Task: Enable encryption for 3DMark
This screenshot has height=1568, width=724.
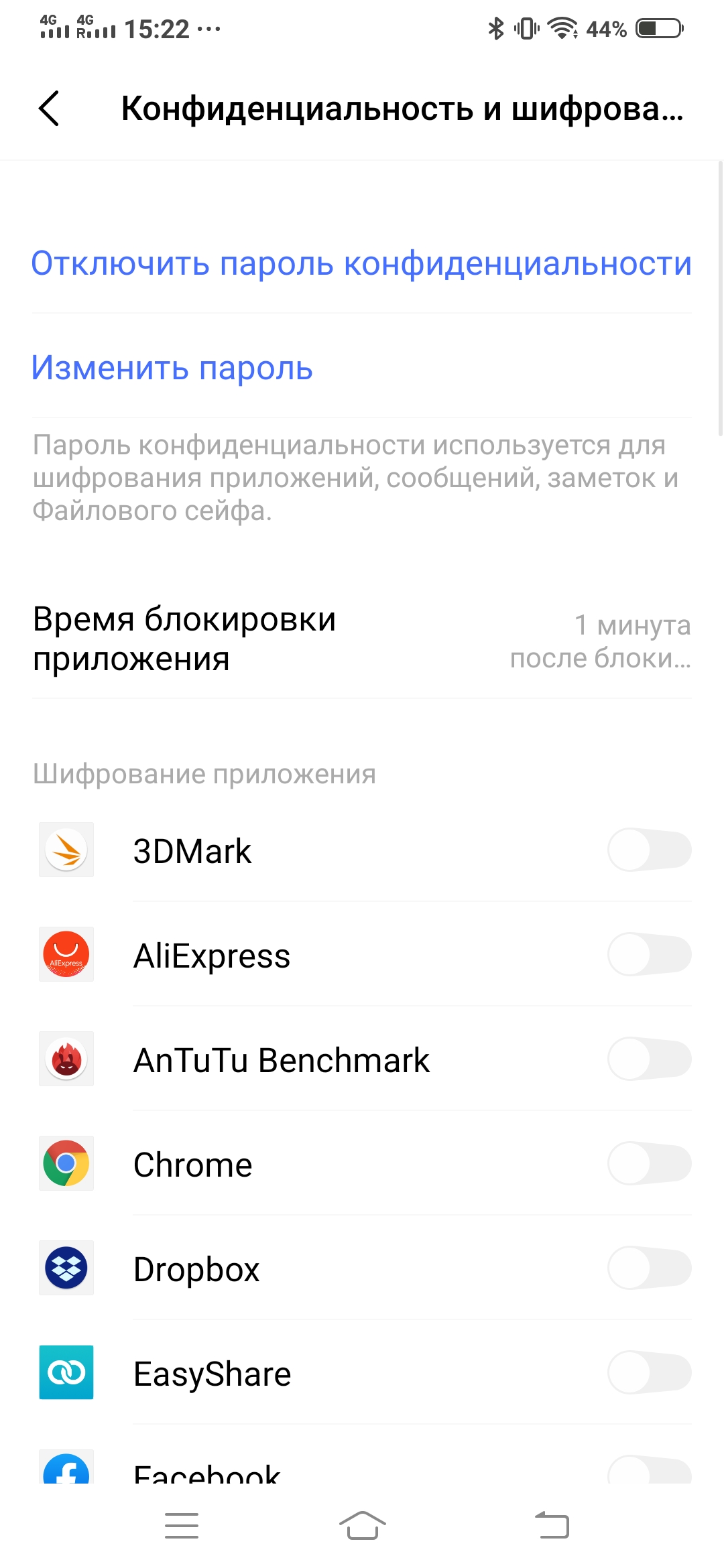Action: (x=649, y=850)
